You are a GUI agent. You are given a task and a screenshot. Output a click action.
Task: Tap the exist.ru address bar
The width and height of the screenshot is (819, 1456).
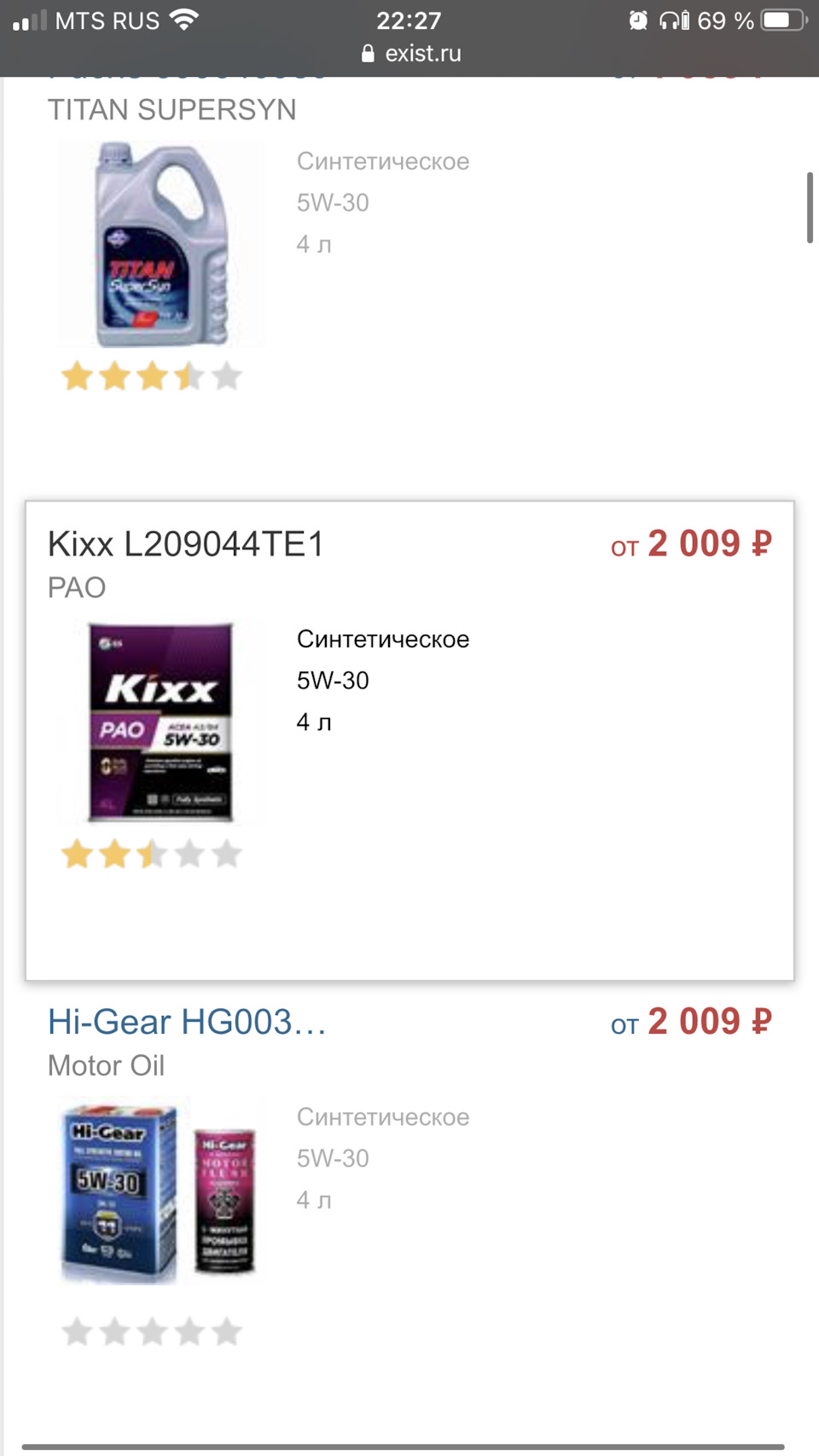click(x=410, y=54)
